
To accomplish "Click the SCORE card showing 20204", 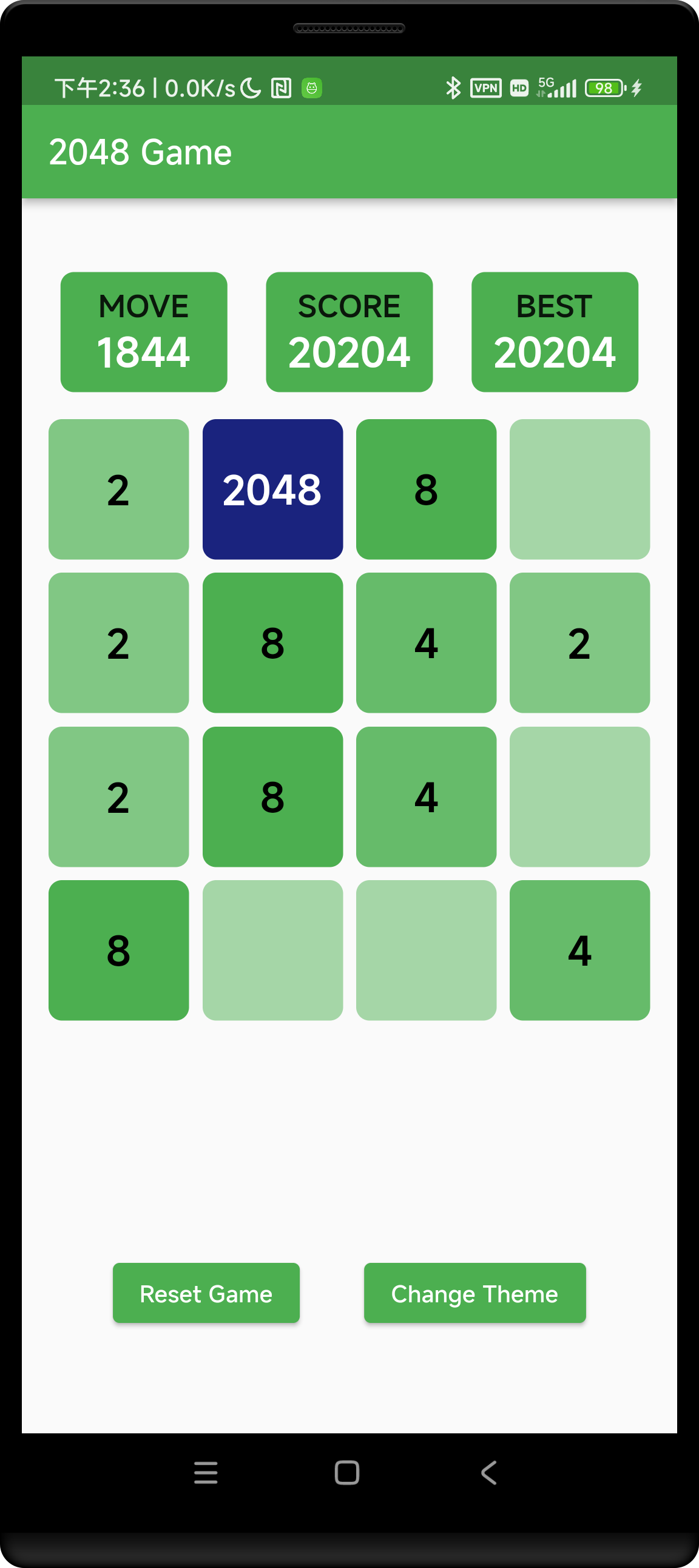I will (x=349, y=332).
